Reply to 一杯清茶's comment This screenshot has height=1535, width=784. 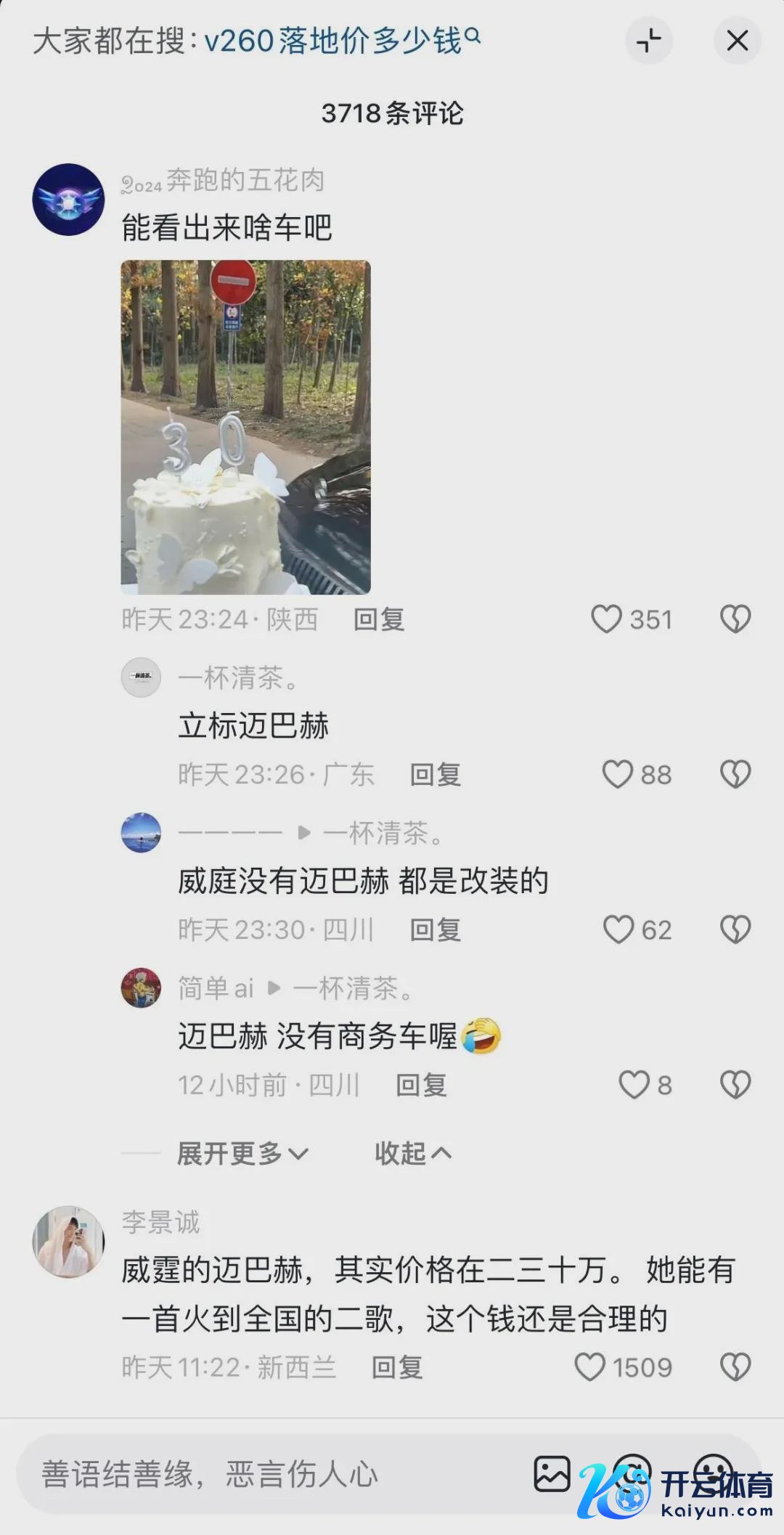tap(435, 775)
